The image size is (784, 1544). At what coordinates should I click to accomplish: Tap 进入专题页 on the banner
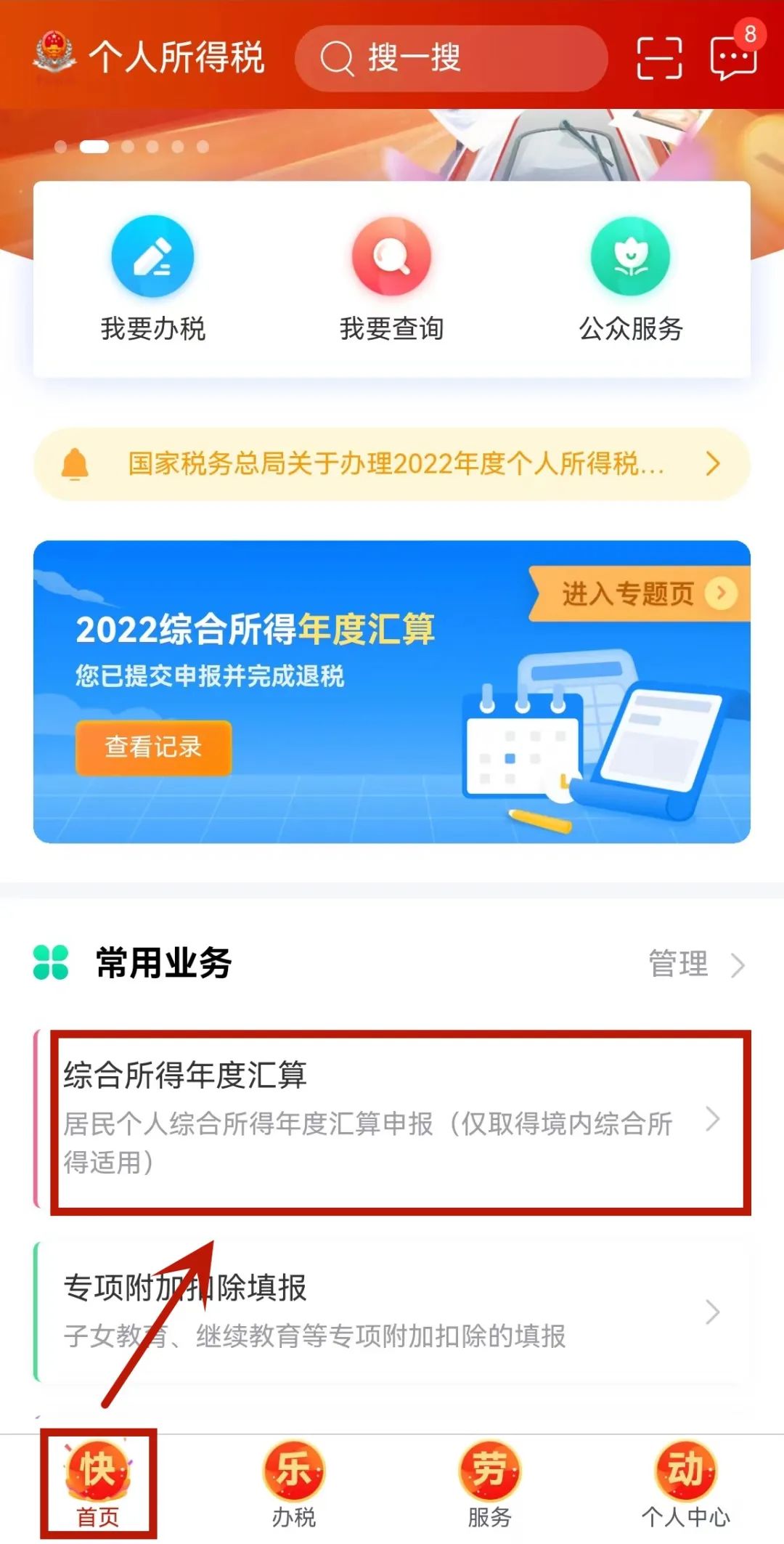(x=639, y=593)
